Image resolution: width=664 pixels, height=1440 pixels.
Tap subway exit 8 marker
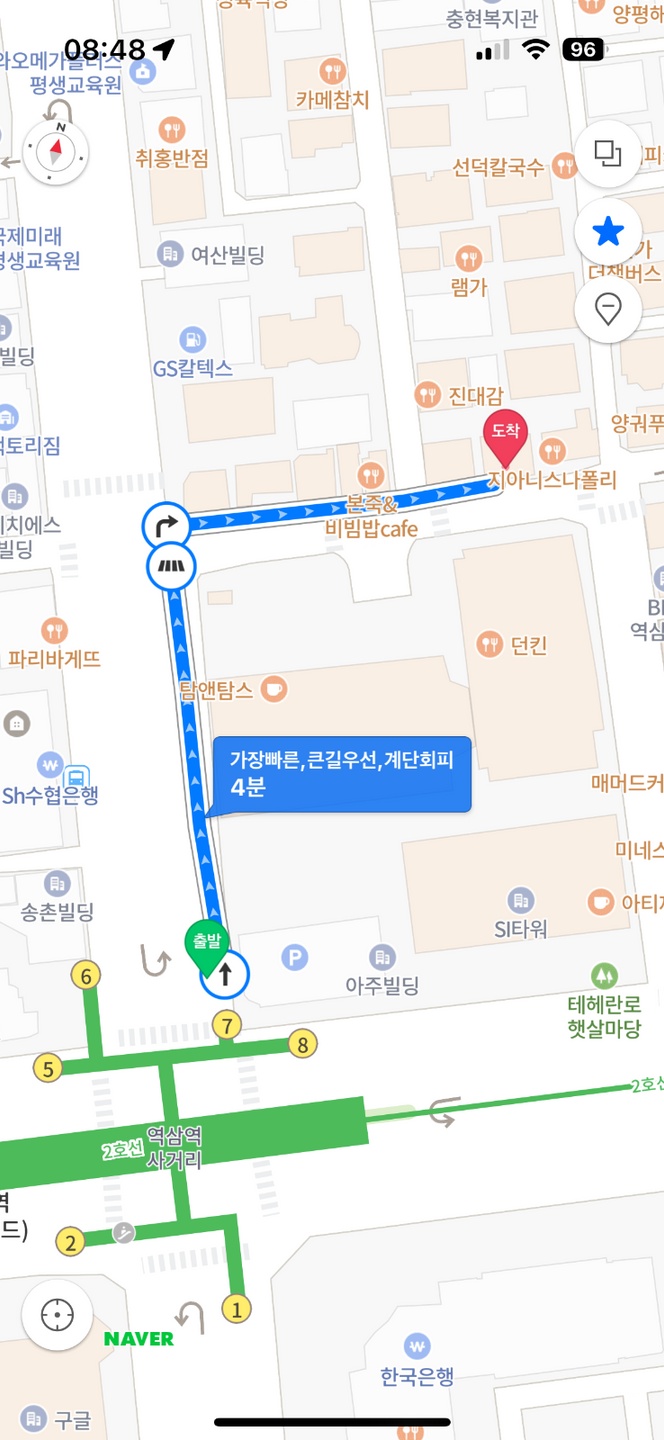303,1045
